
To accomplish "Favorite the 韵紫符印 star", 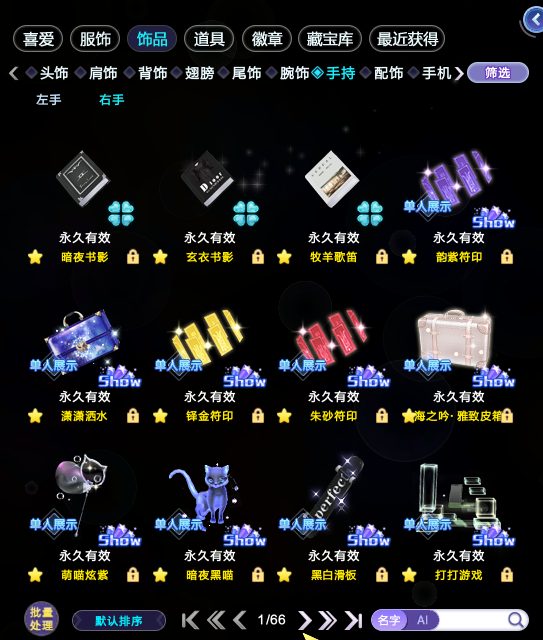I will 409,257.
